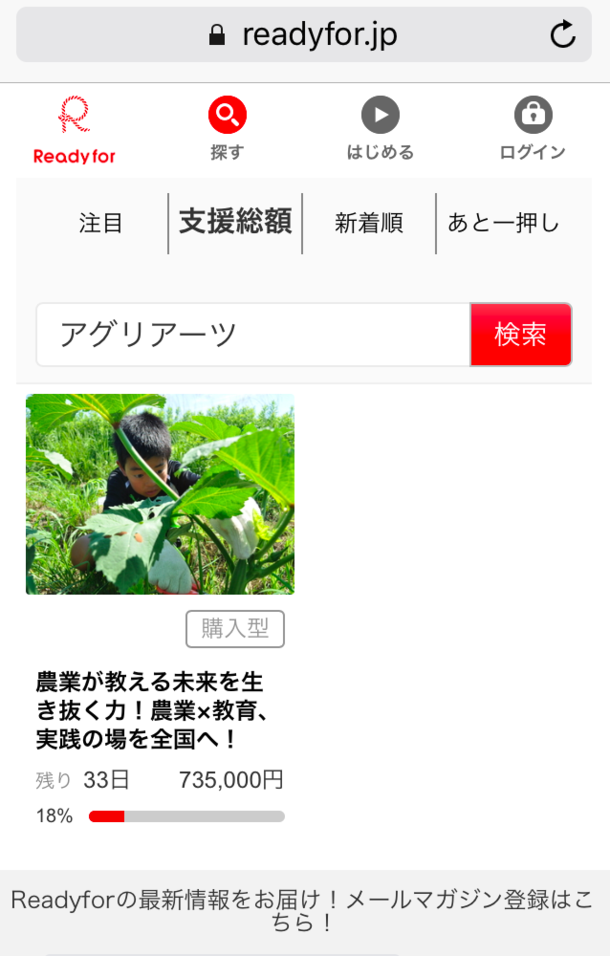
Task: Reload the page in the address bar
Action: [563, 35]
